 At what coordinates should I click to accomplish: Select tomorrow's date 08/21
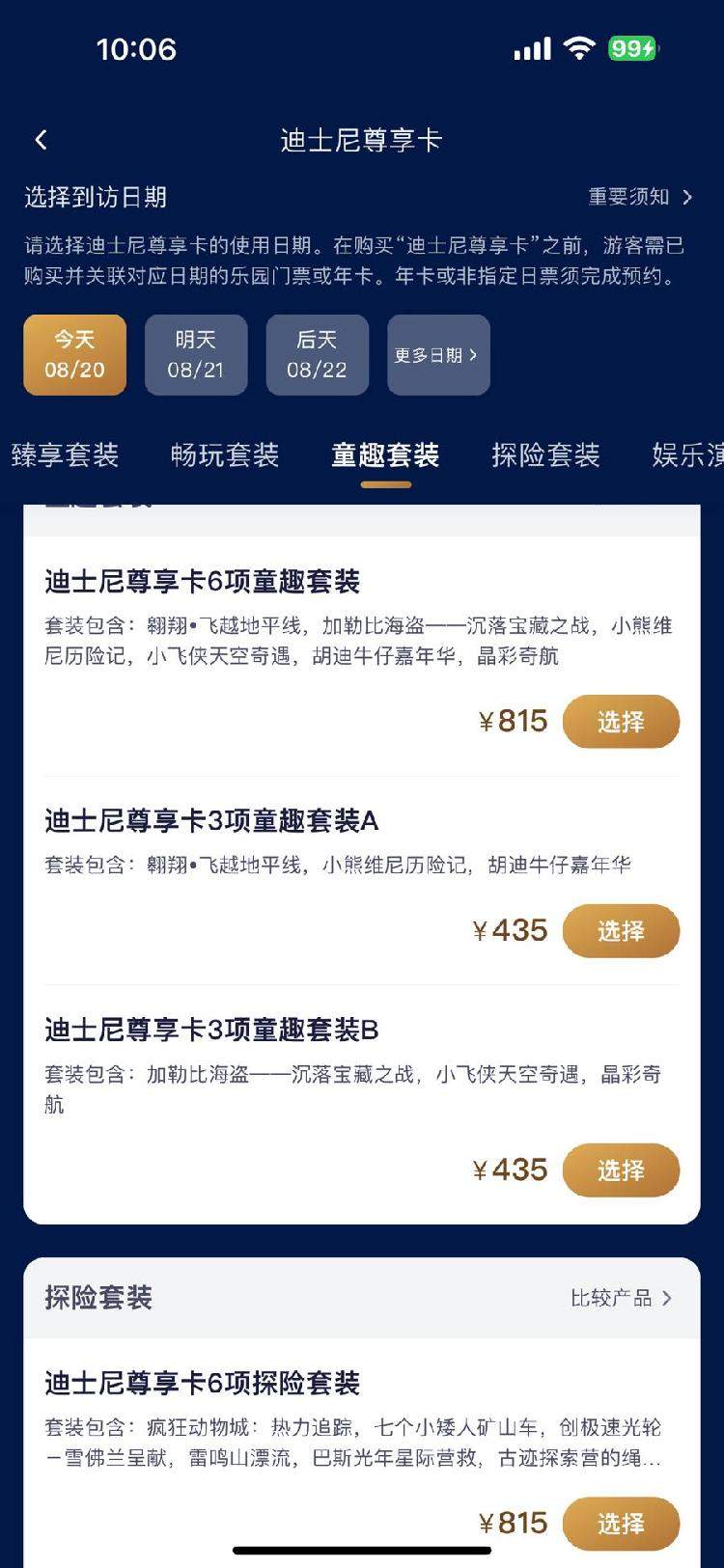tap(195, 355)
